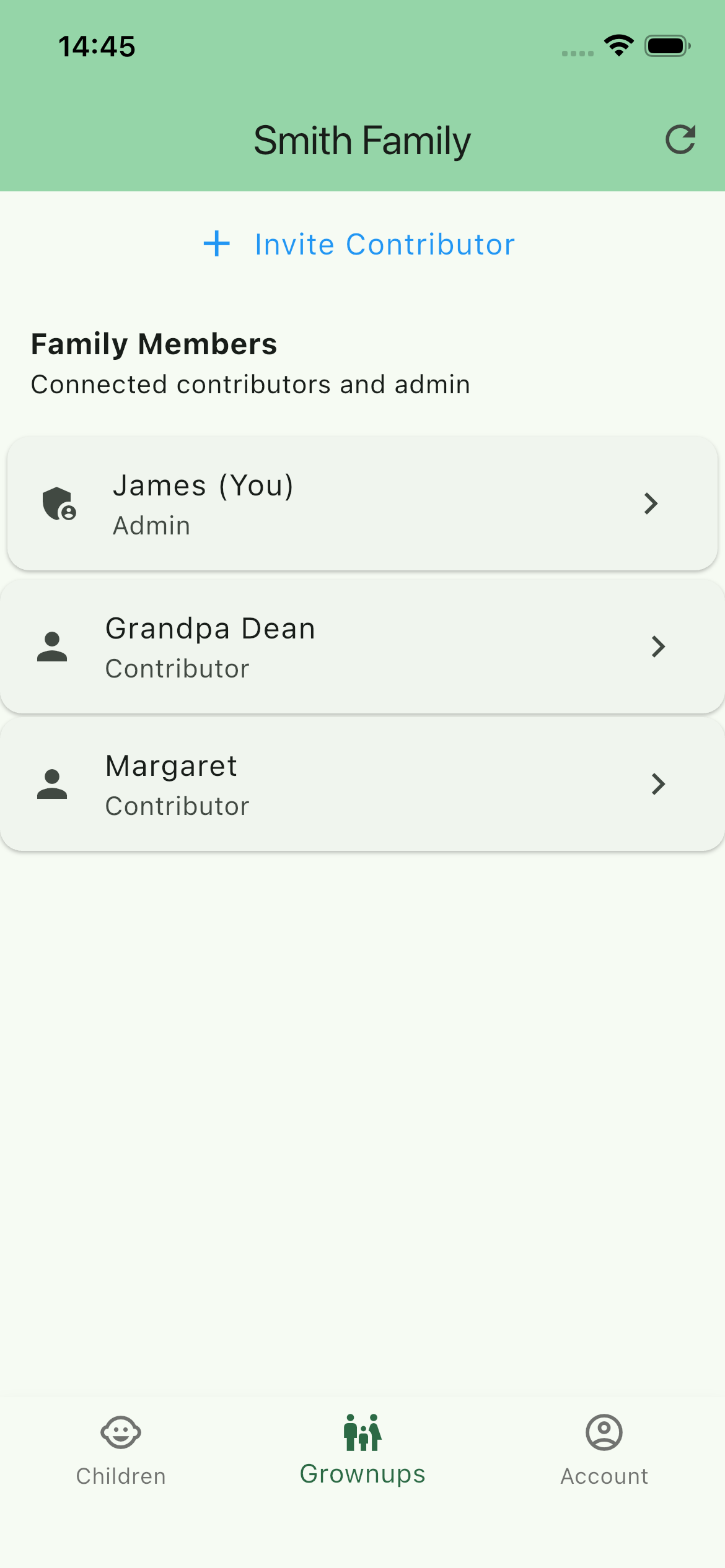Screen dimensions: 725x1568
Task: Select the Children tab smiley icon
Action: (x=121, y=1432)
